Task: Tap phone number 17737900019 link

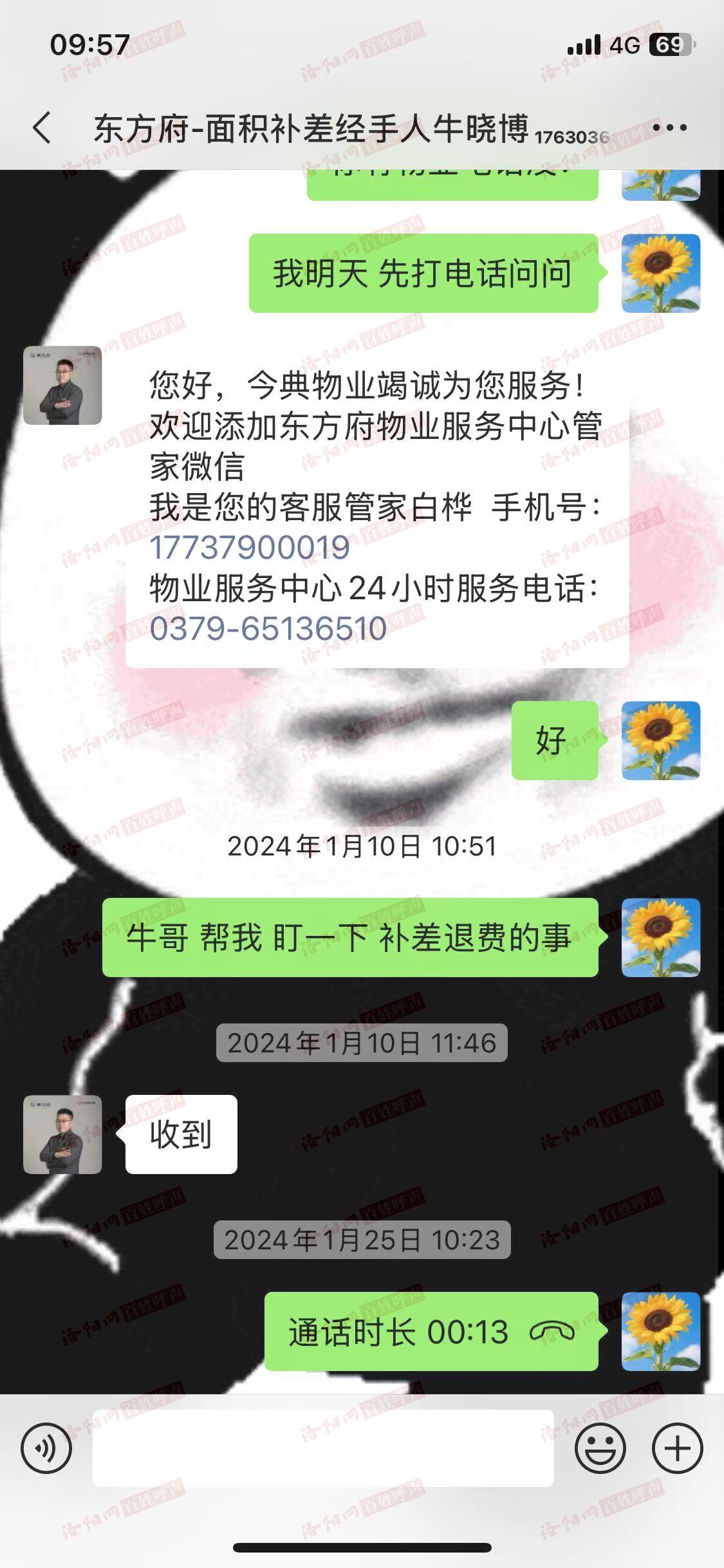Action: pyautogui.click(x=250, y=548)
